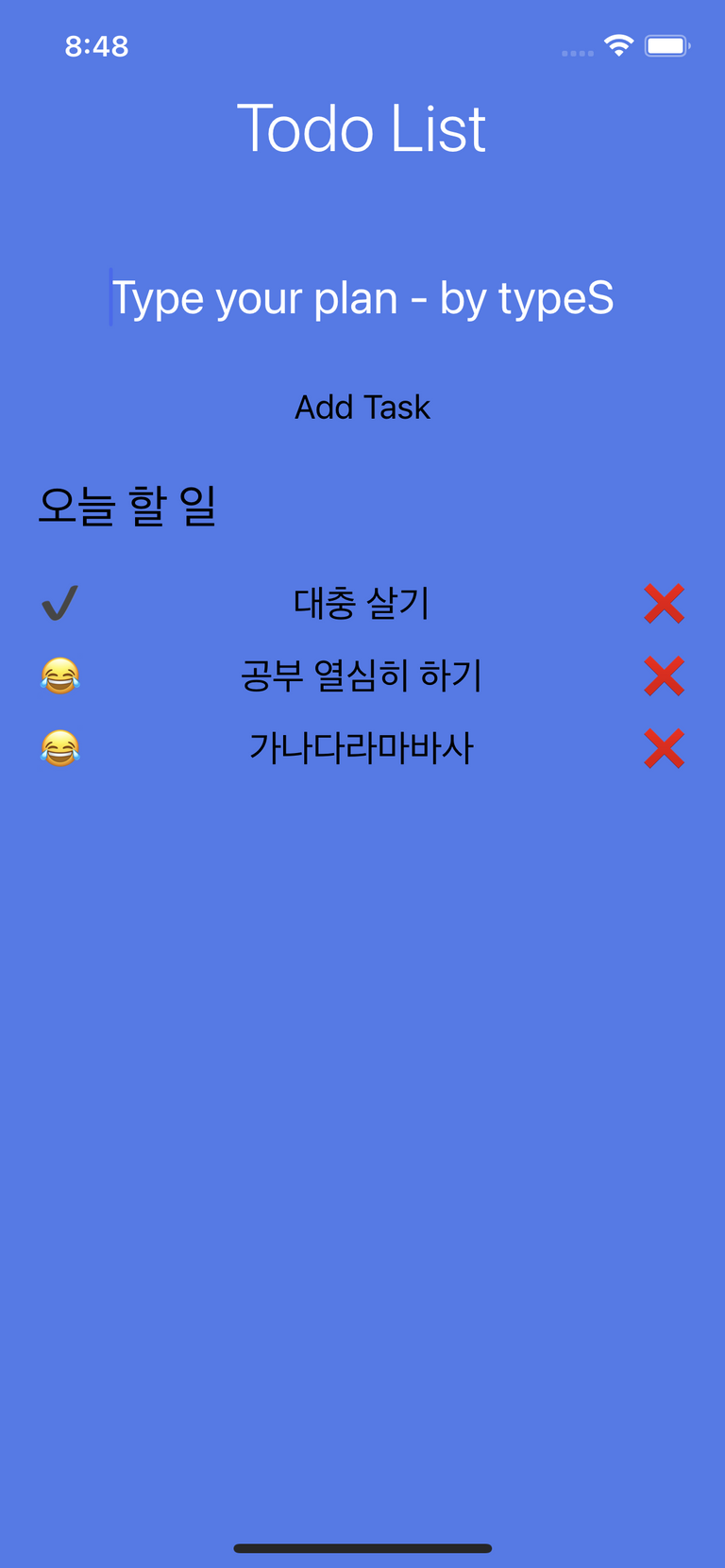725x1568 pixels.
Task: Focus the 'Type your plan' text field
Action: (x=362, y=298)
